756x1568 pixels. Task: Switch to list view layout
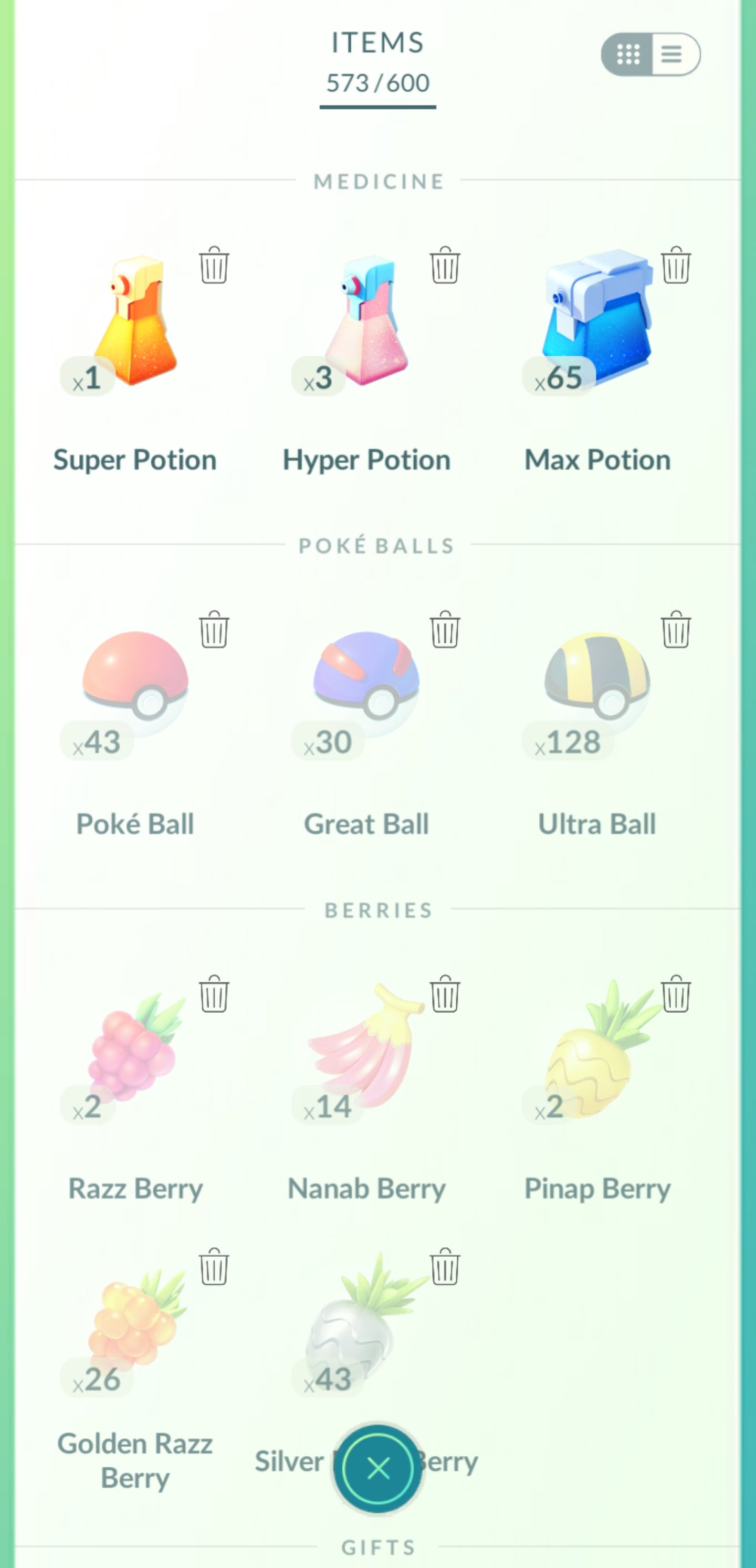click(673, 54)
